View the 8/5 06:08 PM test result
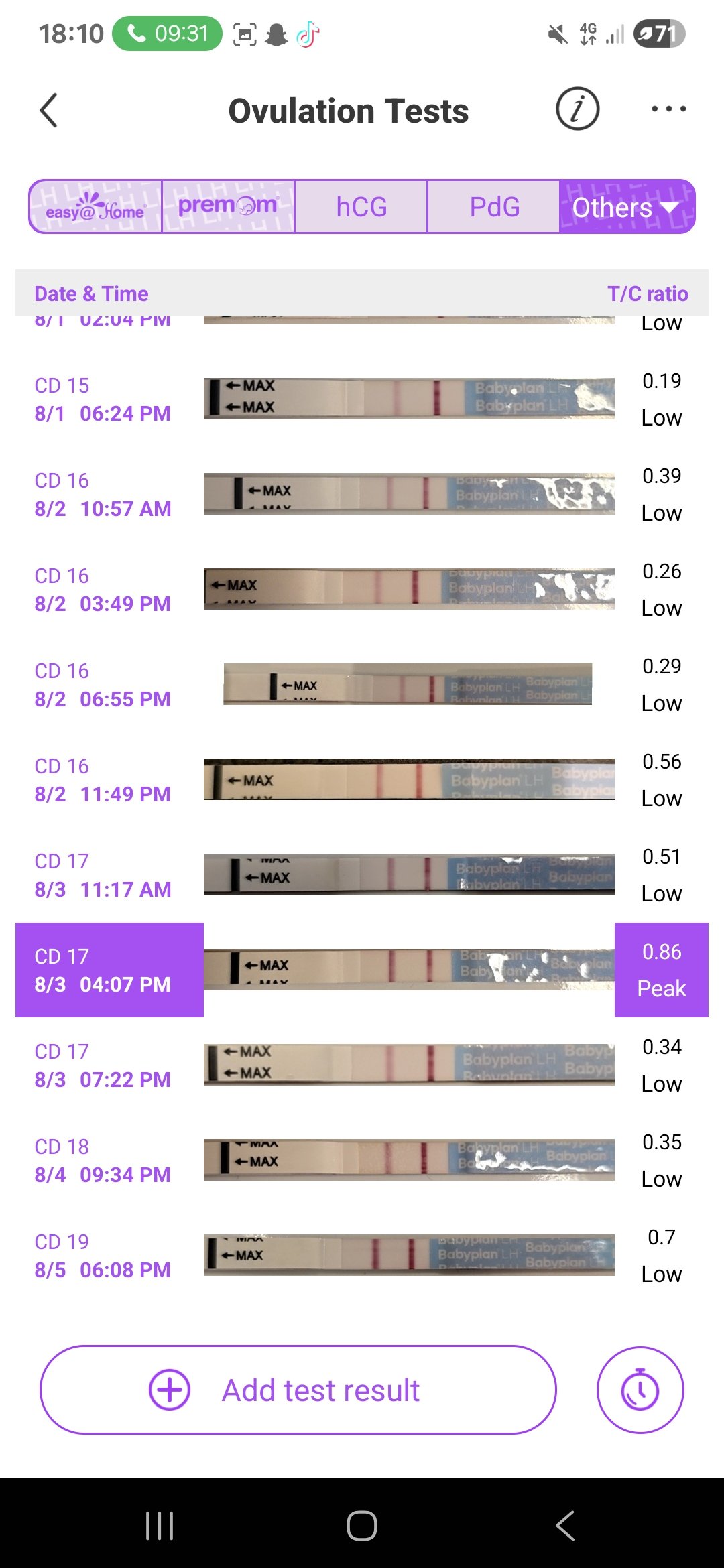This screenshot has height=1568, width=724. pos(362,1256)
